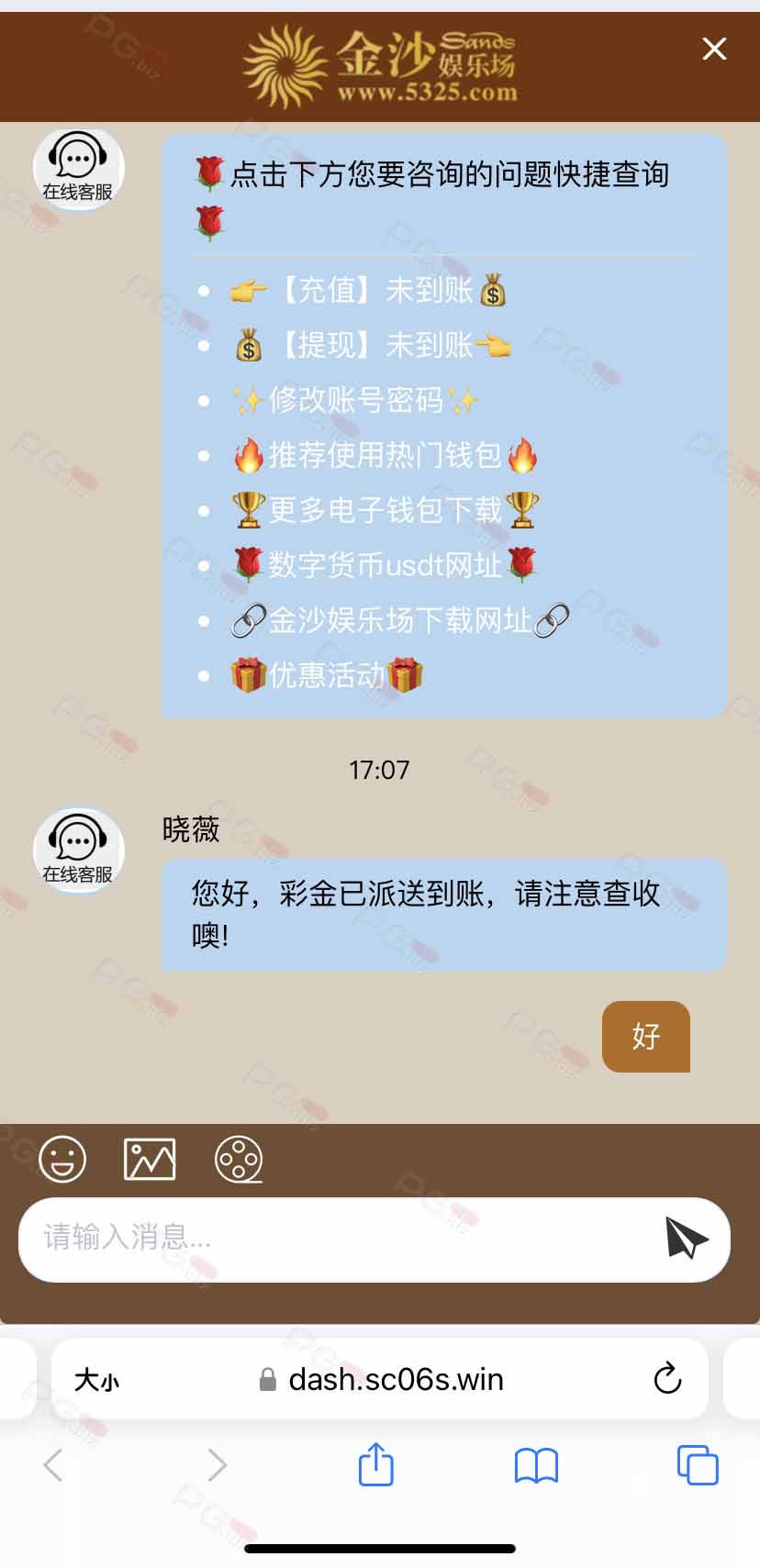The width and height of the screenshot is (760, 1568).
Task: Open 更多电子钱包下载 option
Action: tap(386, 510)
